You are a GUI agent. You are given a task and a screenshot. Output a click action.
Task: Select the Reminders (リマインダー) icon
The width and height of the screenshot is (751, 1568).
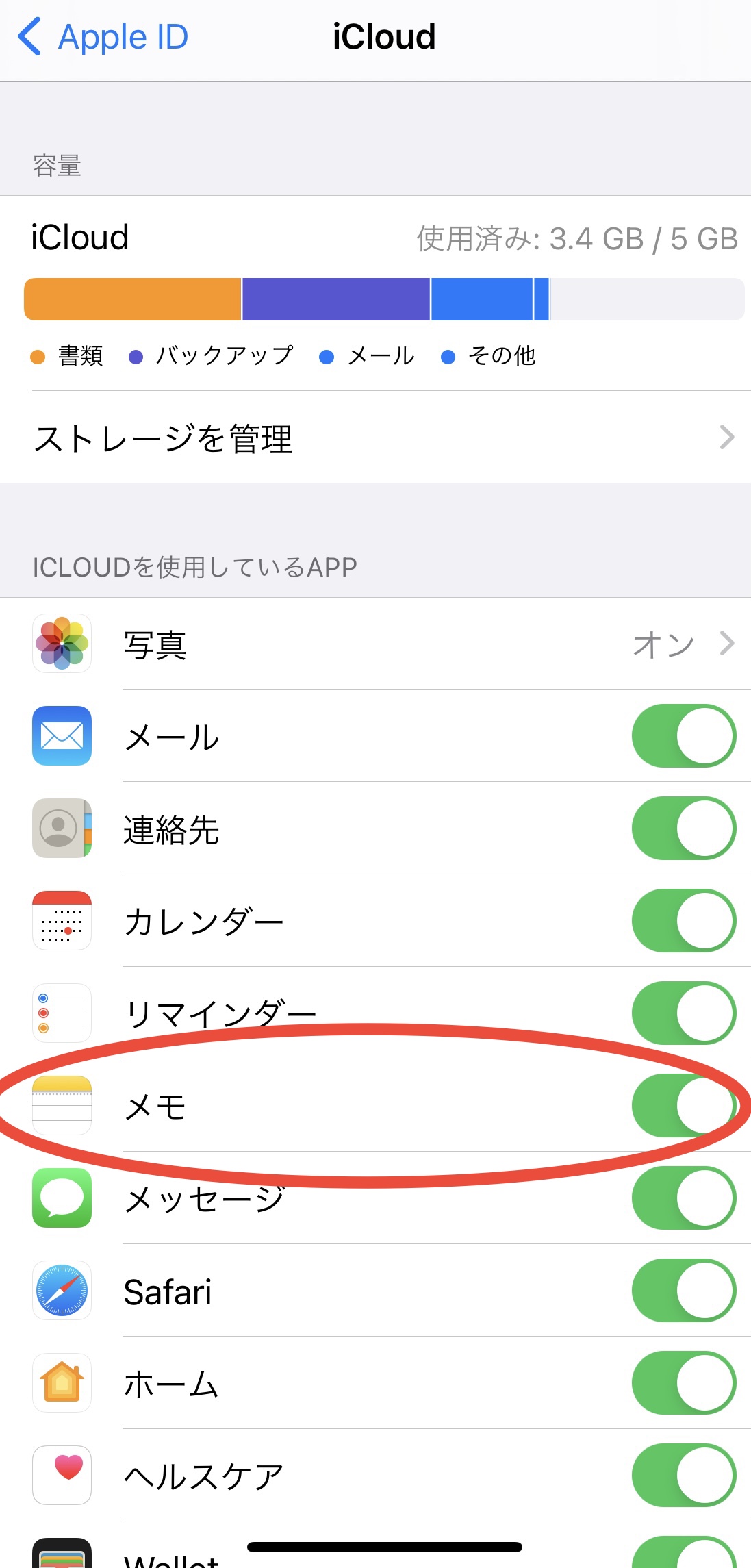click(61, 1014)
